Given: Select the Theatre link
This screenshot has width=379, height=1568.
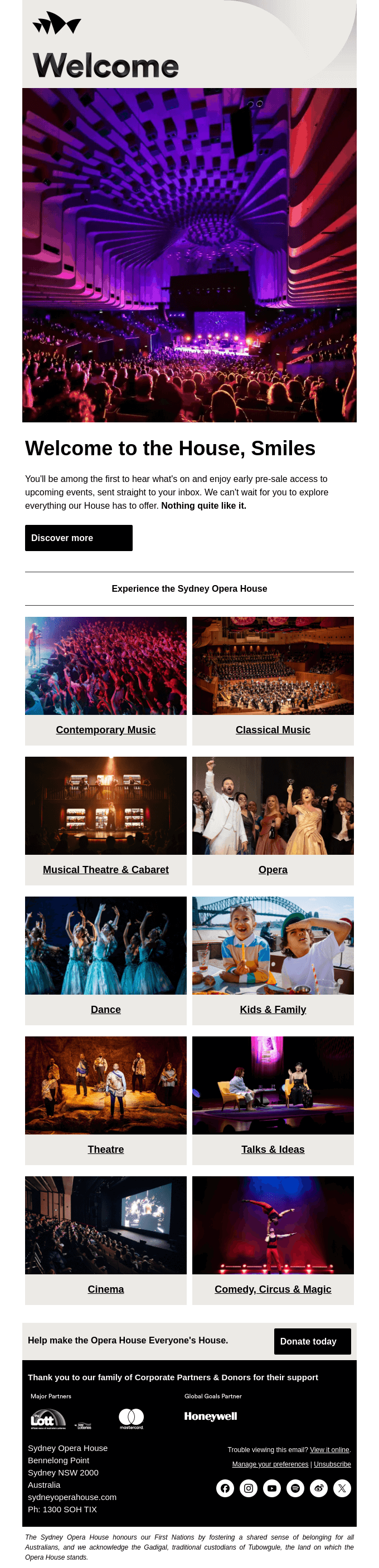Looking at the screenshot, I should (x=105, y=1149).
